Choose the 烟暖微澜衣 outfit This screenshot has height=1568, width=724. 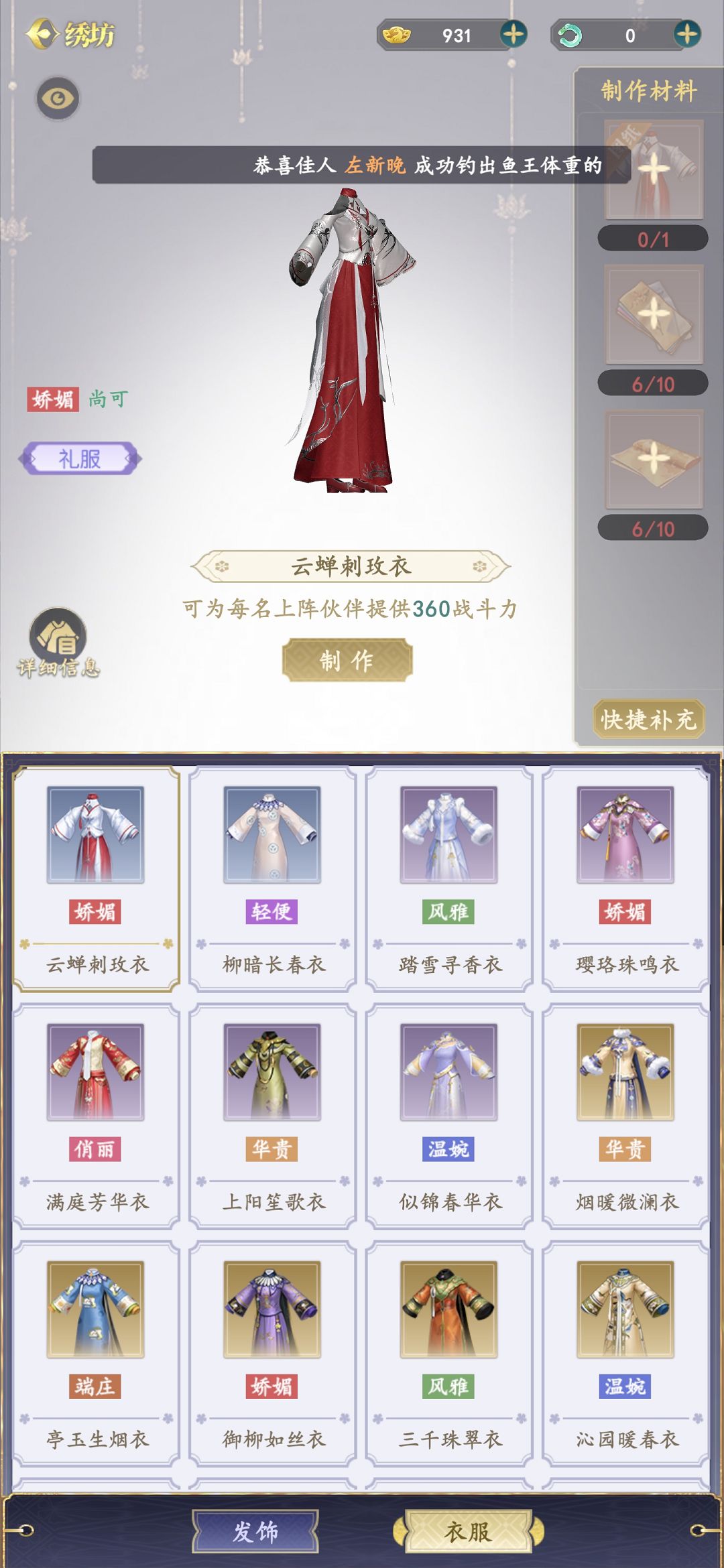tap(625, 1116)
